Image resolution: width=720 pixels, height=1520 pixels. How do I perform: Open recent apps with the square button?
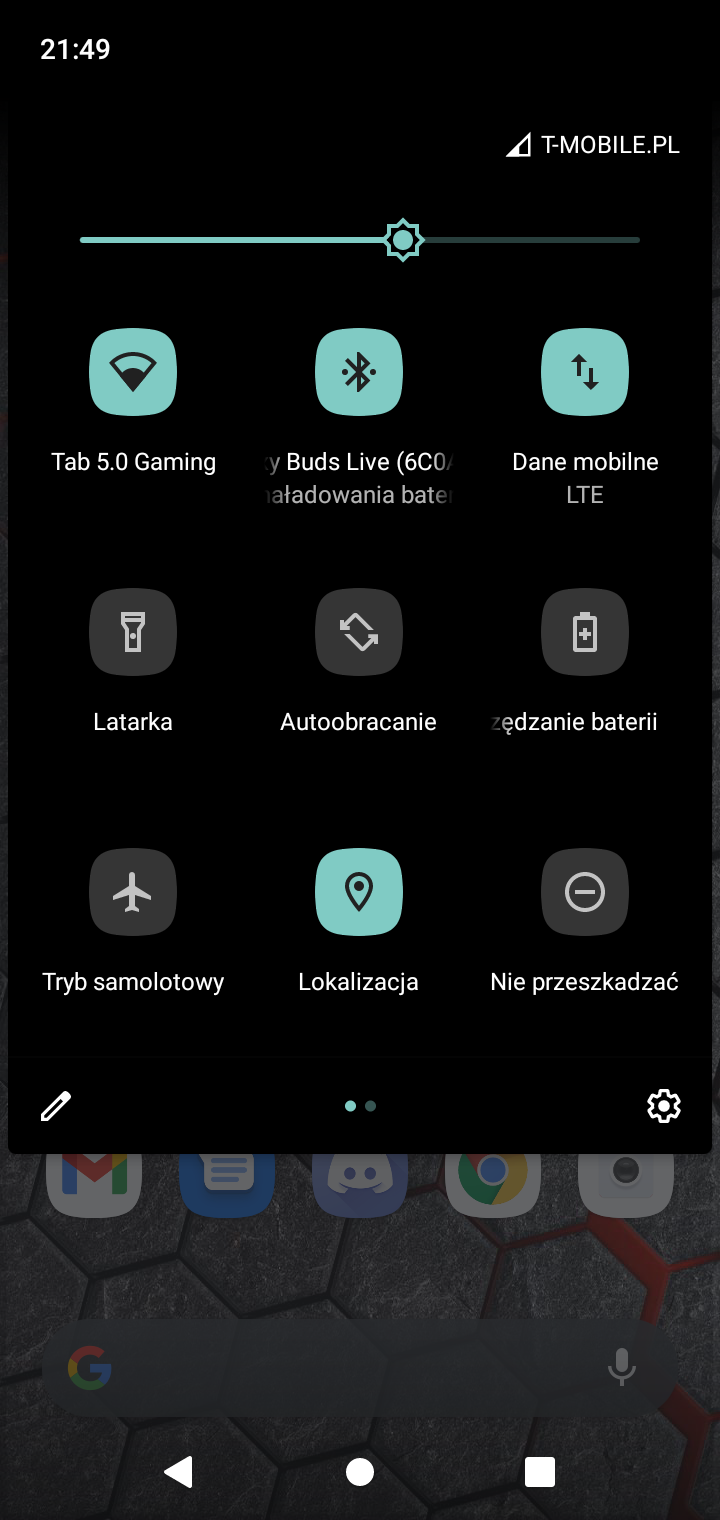[x=540, y=1472]
